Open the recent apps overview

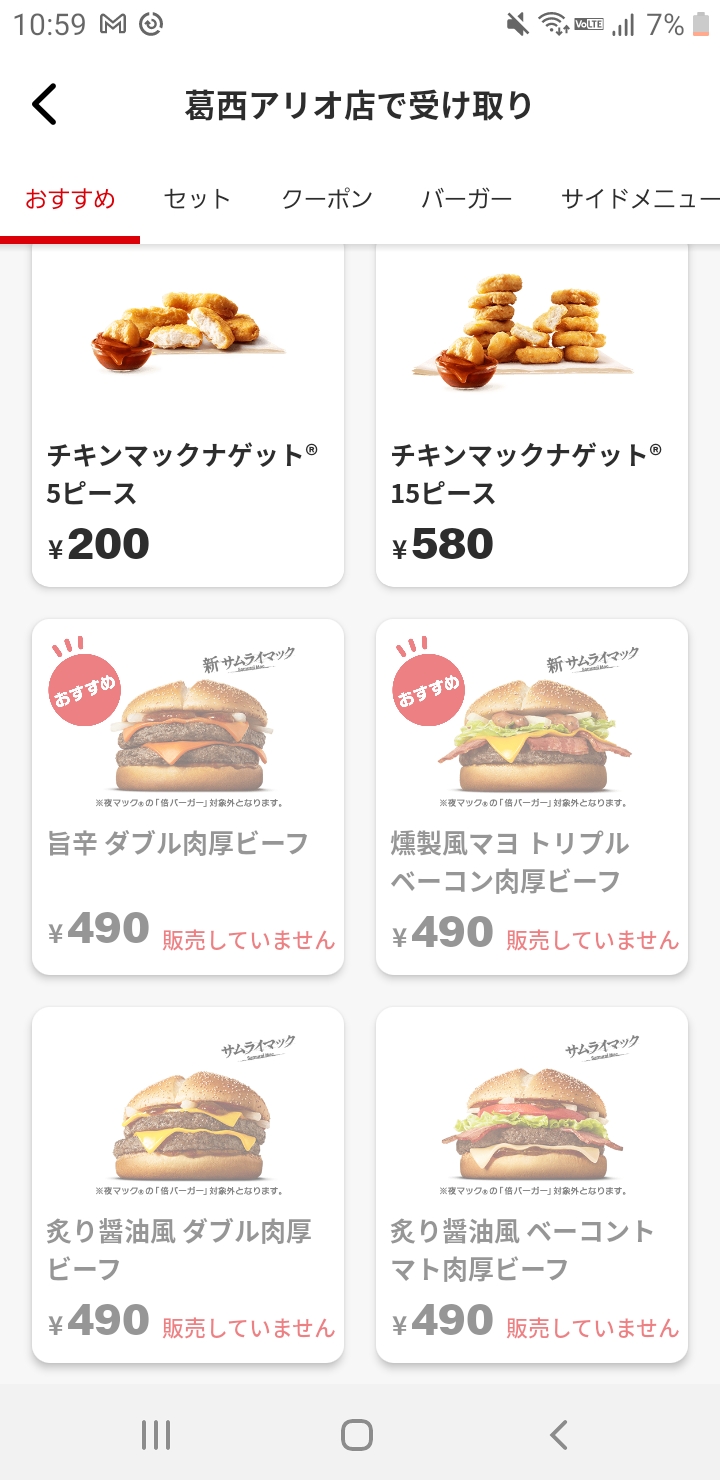tap(156, 1435)
